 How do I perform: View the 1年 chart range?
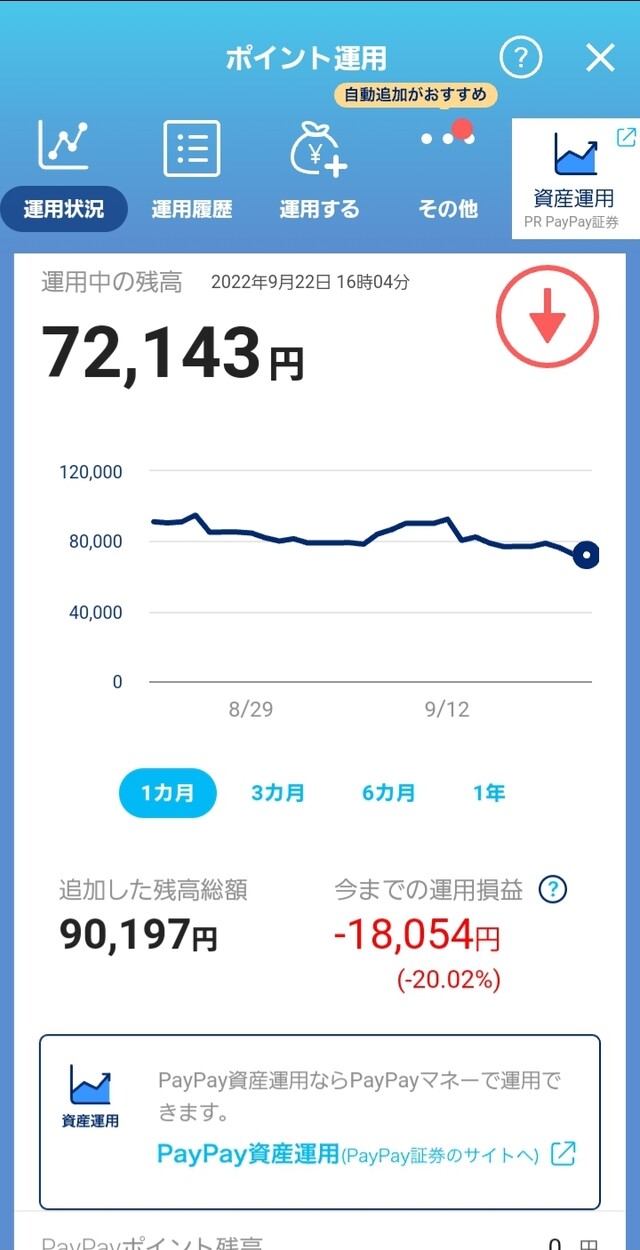click(489, 793)
